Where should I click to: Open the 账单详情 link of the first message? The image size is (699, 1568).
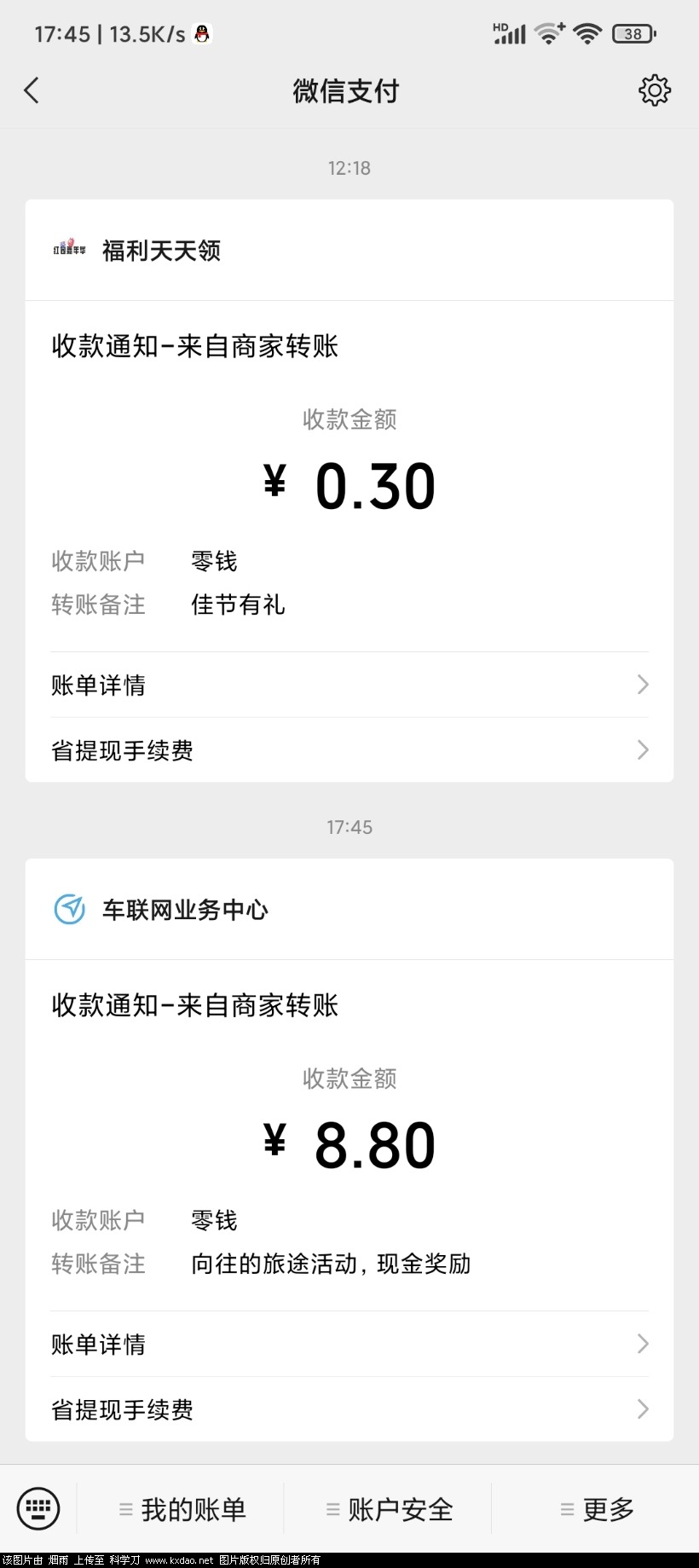pyautogui.click(x=349, y=685)
